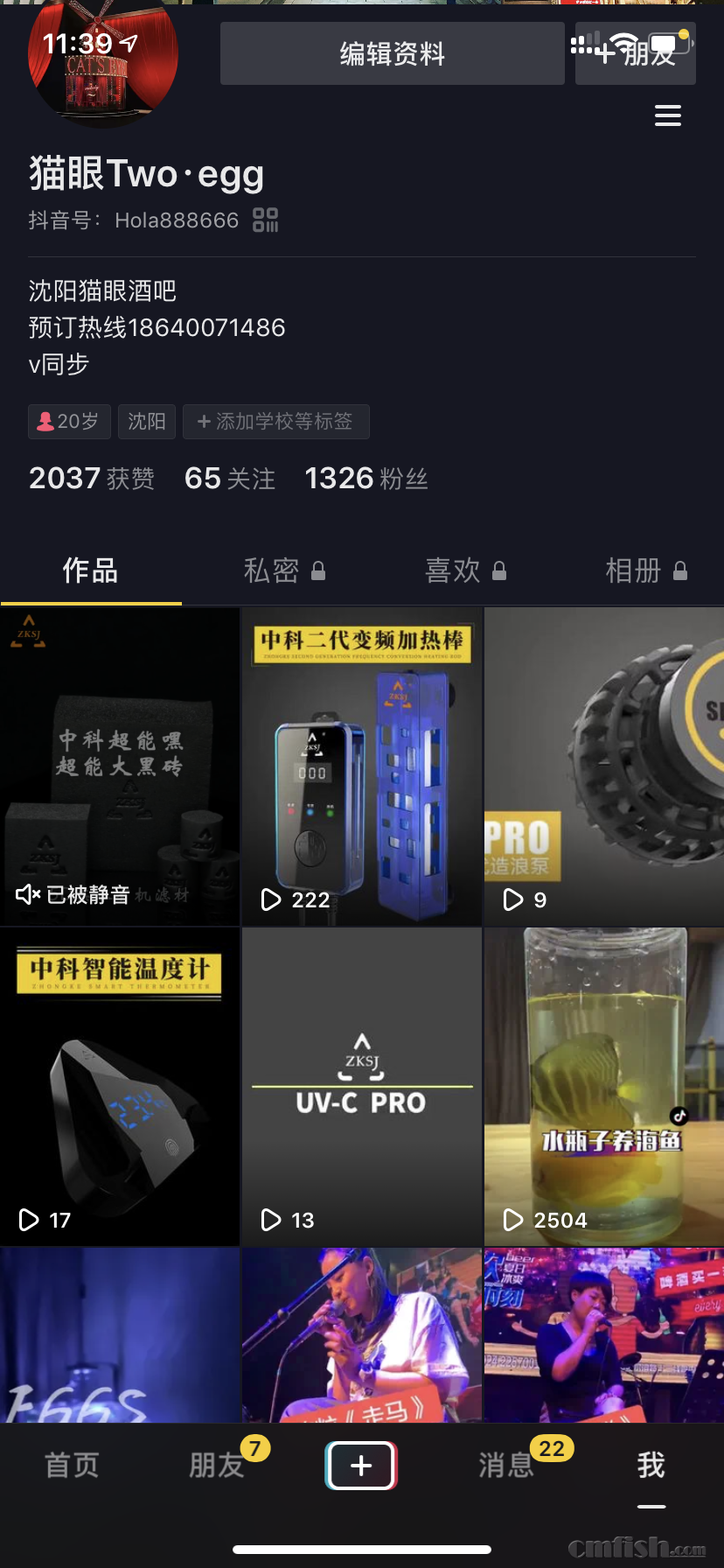Tap 编辑资料 to edit profile
Viewport: 724px width, 1568px height.
click(x=392, y=54)
